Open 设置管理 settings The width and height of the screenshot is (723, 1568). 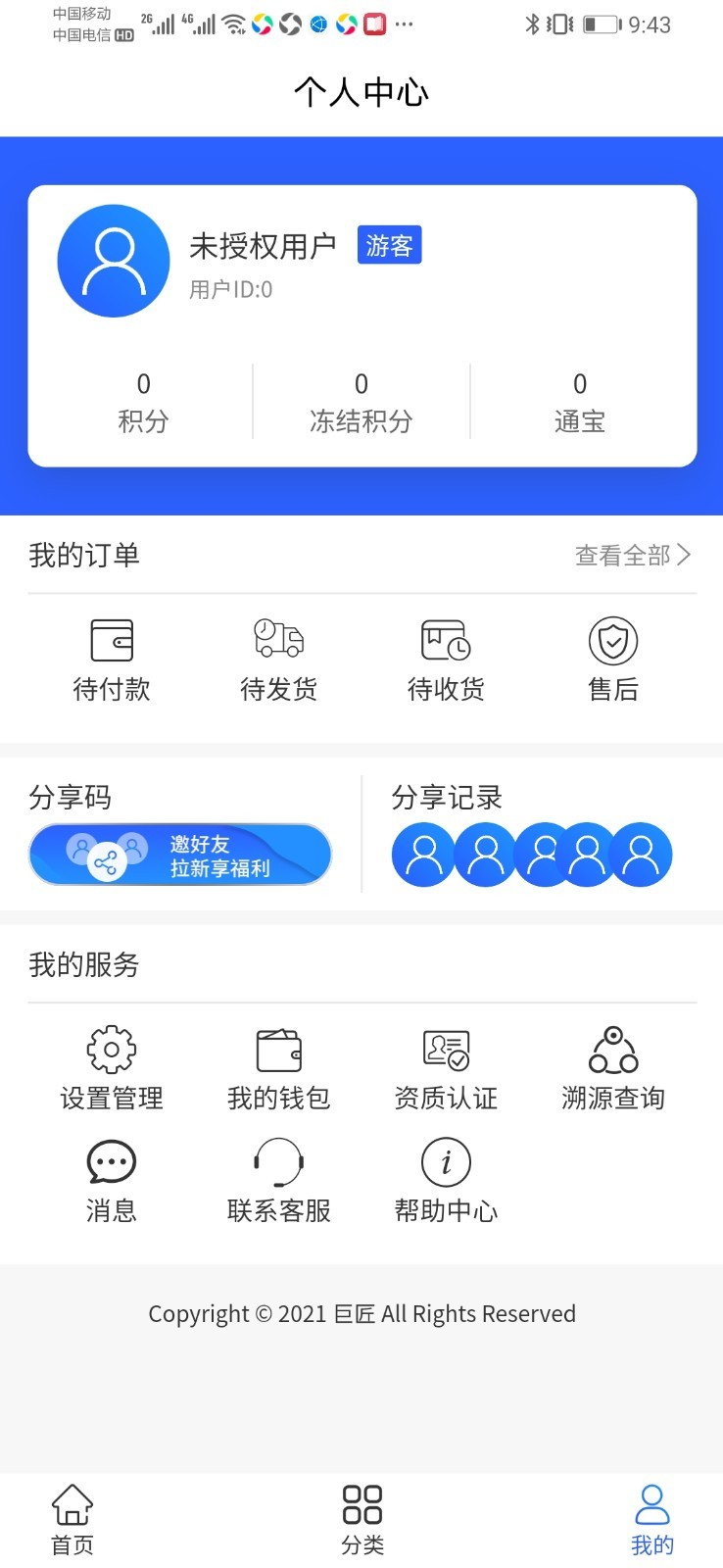tap(112, 1069)
